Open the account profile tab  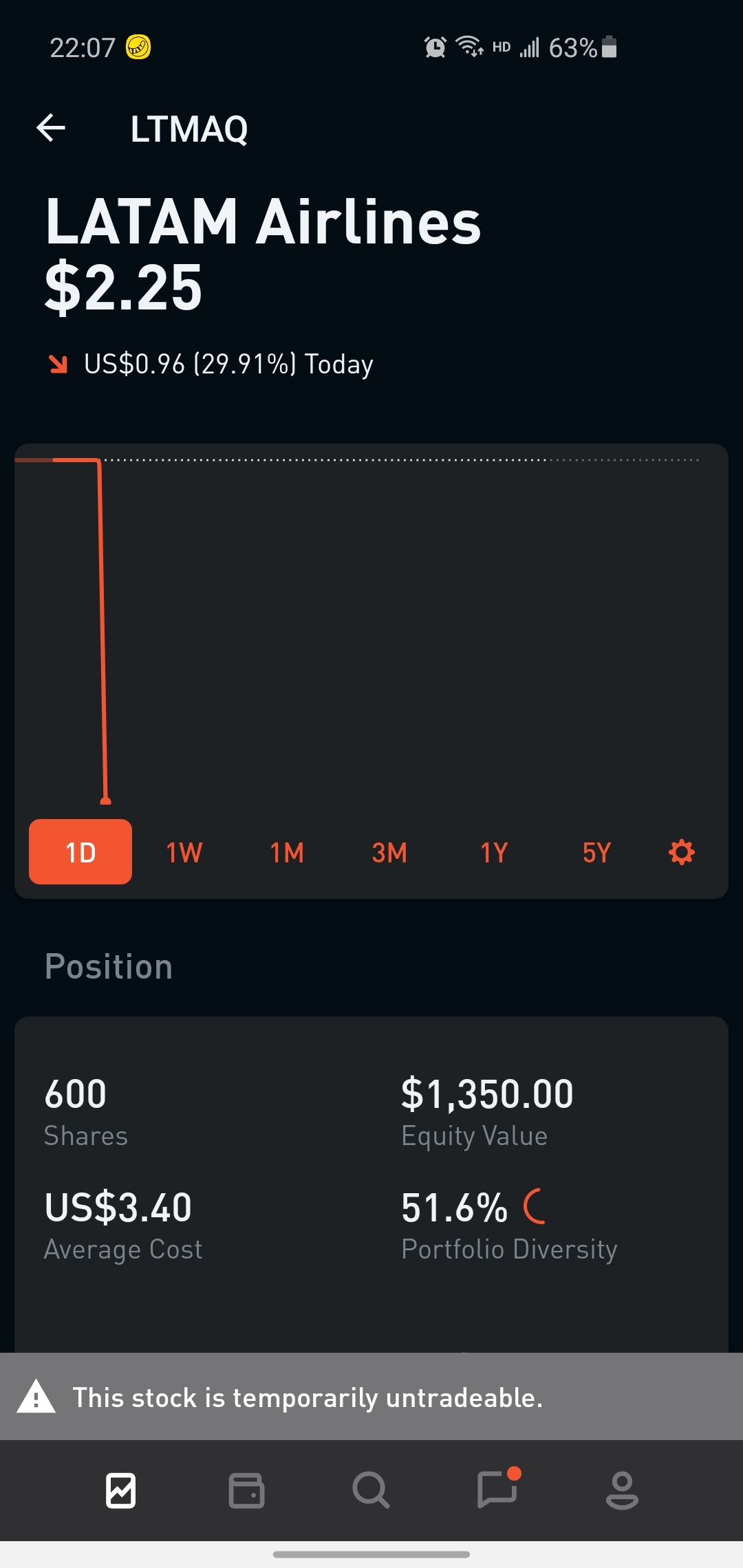622,1491
